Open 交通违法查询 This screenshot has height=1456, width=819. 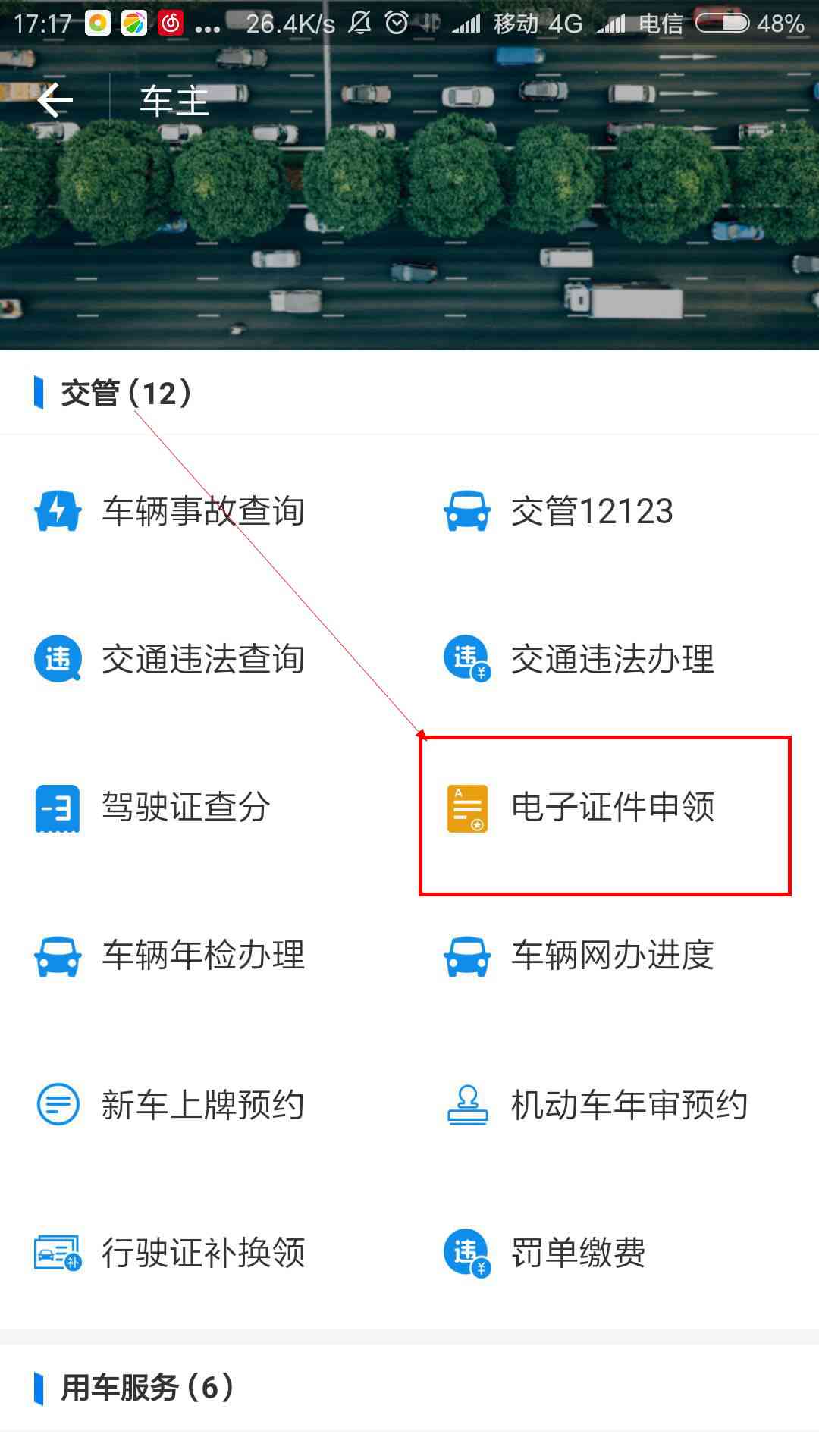(x=171, y=659)
